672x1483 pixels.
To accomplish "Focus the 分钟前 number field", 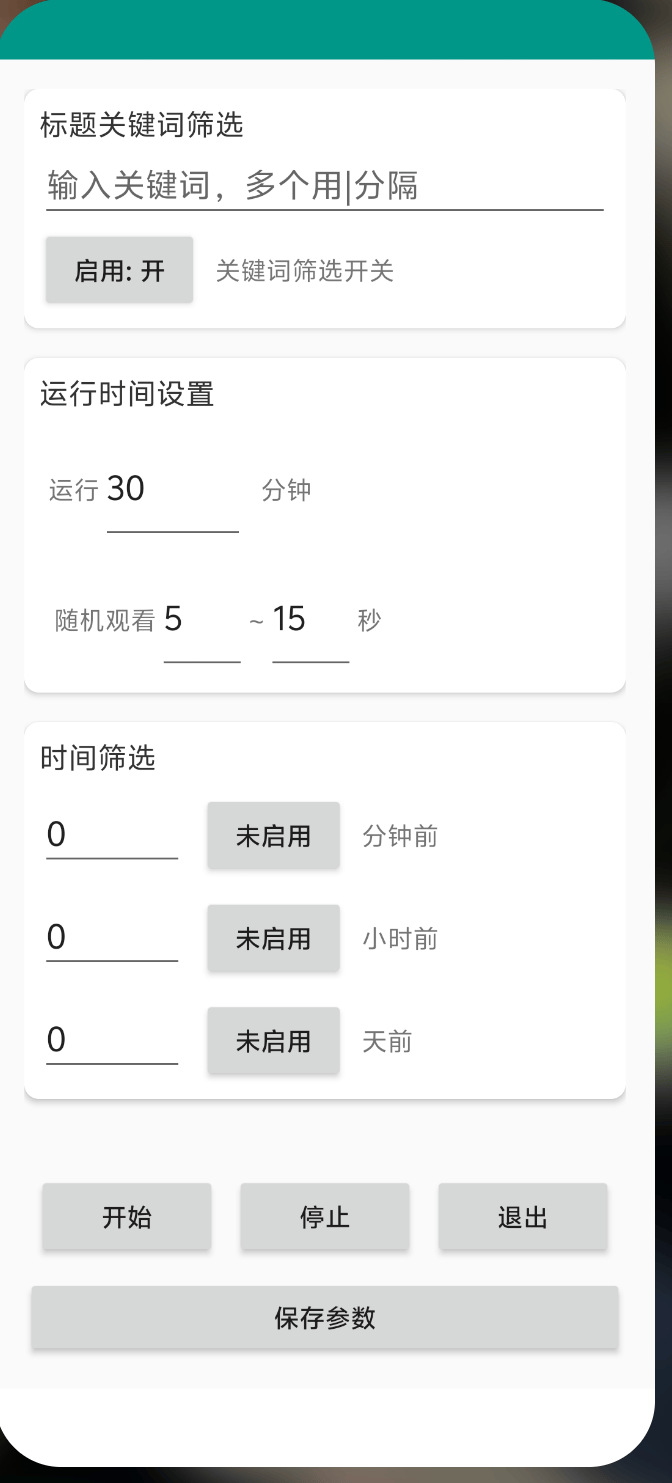I will pyautogui.click(x=112, y=835).
